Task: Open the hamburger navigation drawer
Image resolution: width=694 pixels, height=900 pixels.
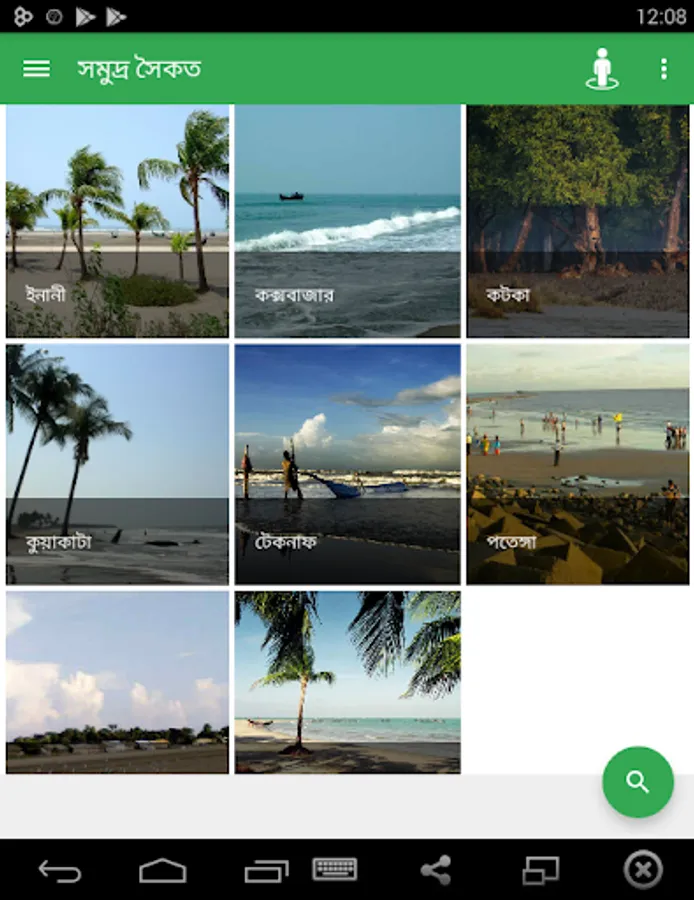Action: pos(36,68)
